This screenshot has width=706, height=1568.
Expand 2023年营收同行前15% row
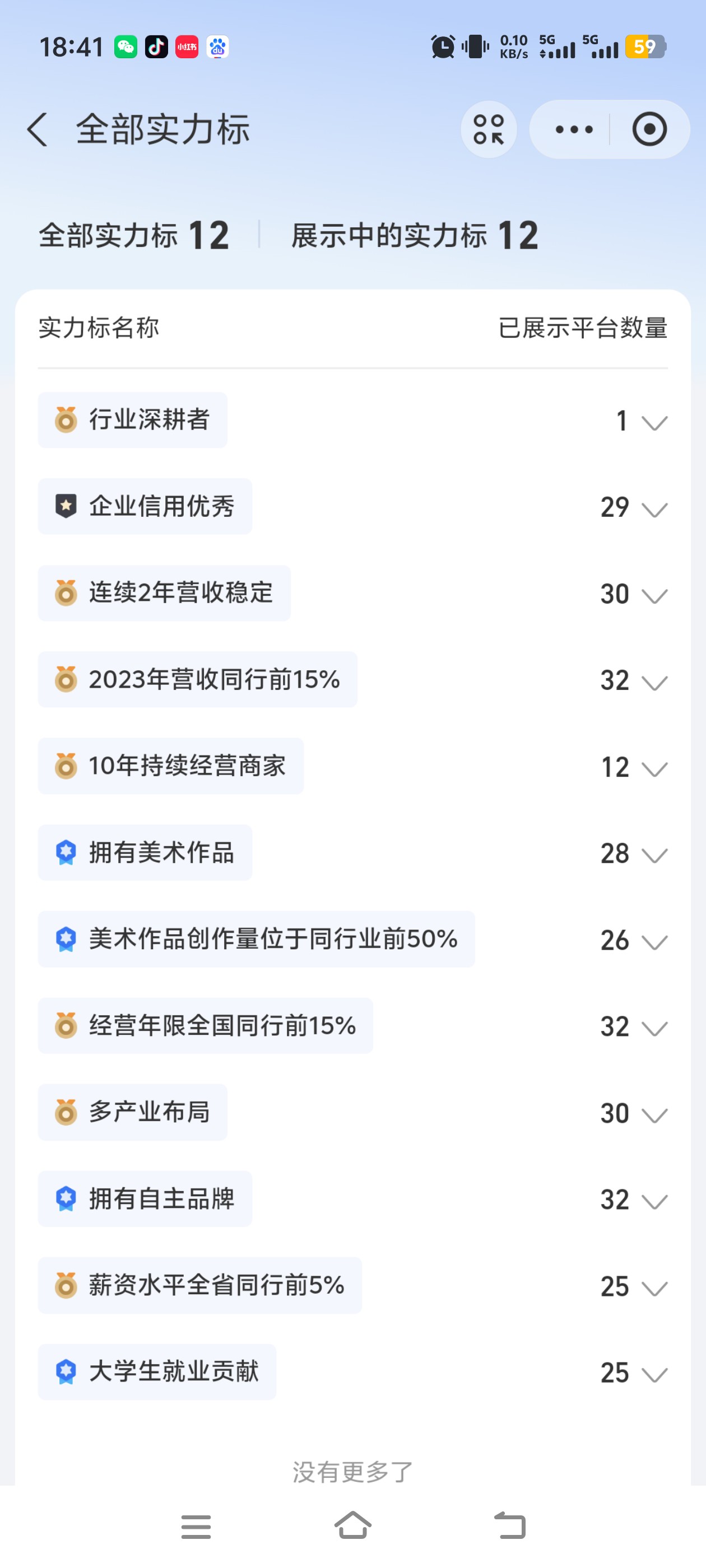[x=654, y=682]
